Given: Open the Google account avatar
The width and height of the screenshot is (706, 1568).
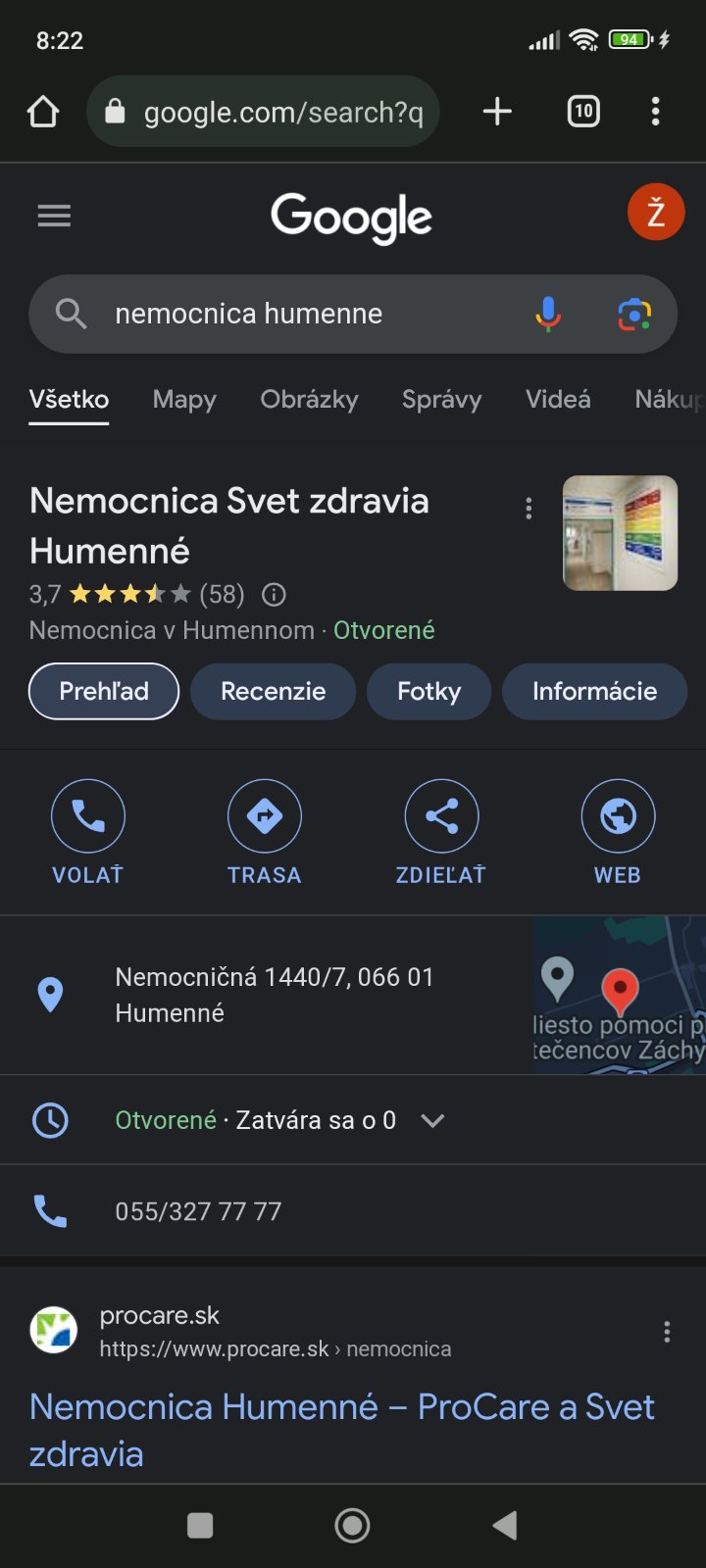Looking at the screenshot, I should coord(655,212).
